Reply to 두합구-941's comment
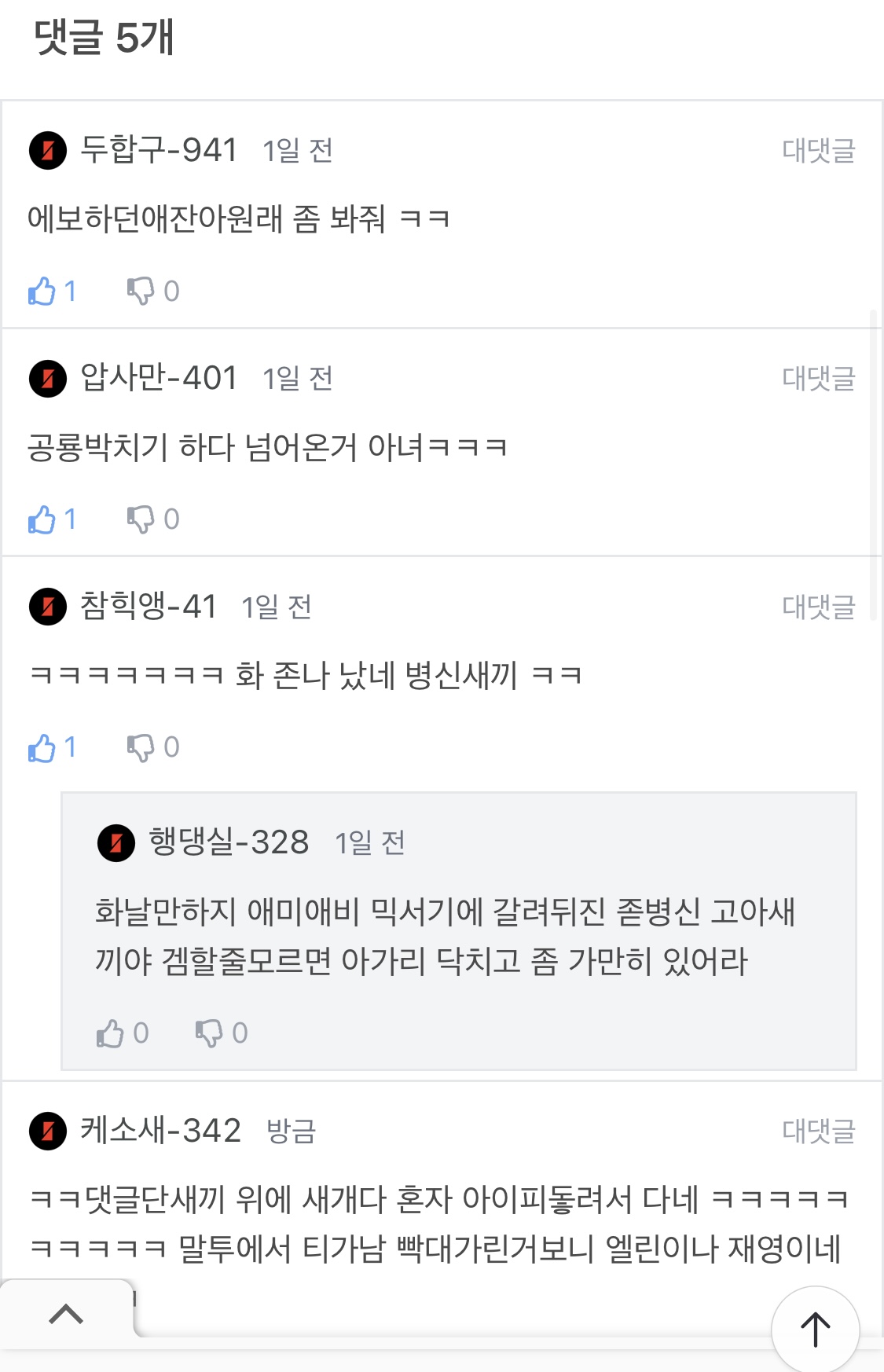The image size is (884, 1372). [818, 150]
